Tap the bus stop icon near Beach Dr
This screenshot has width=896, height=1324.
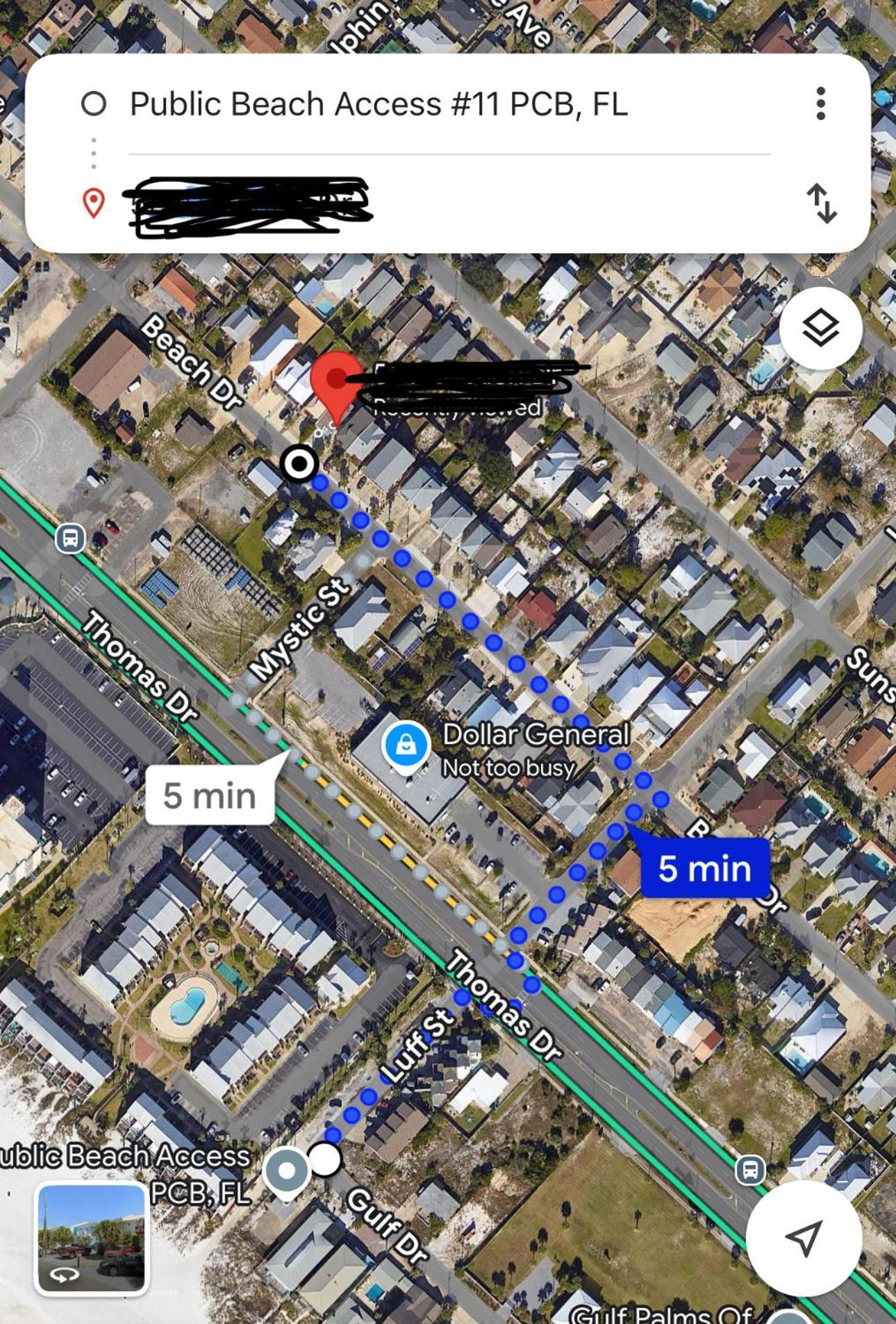click(70, 538)
